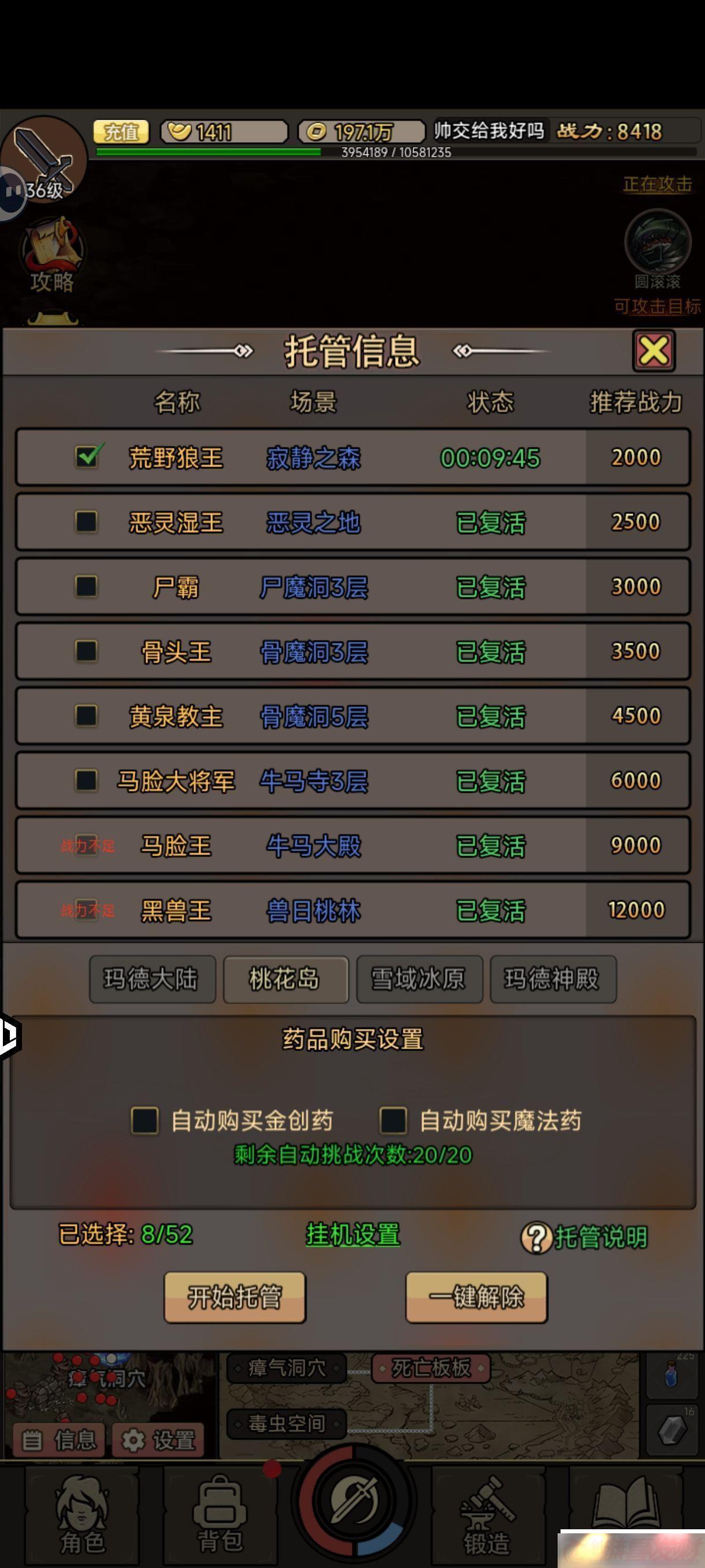Check the 恶灵湿王 checkbox

86,522
